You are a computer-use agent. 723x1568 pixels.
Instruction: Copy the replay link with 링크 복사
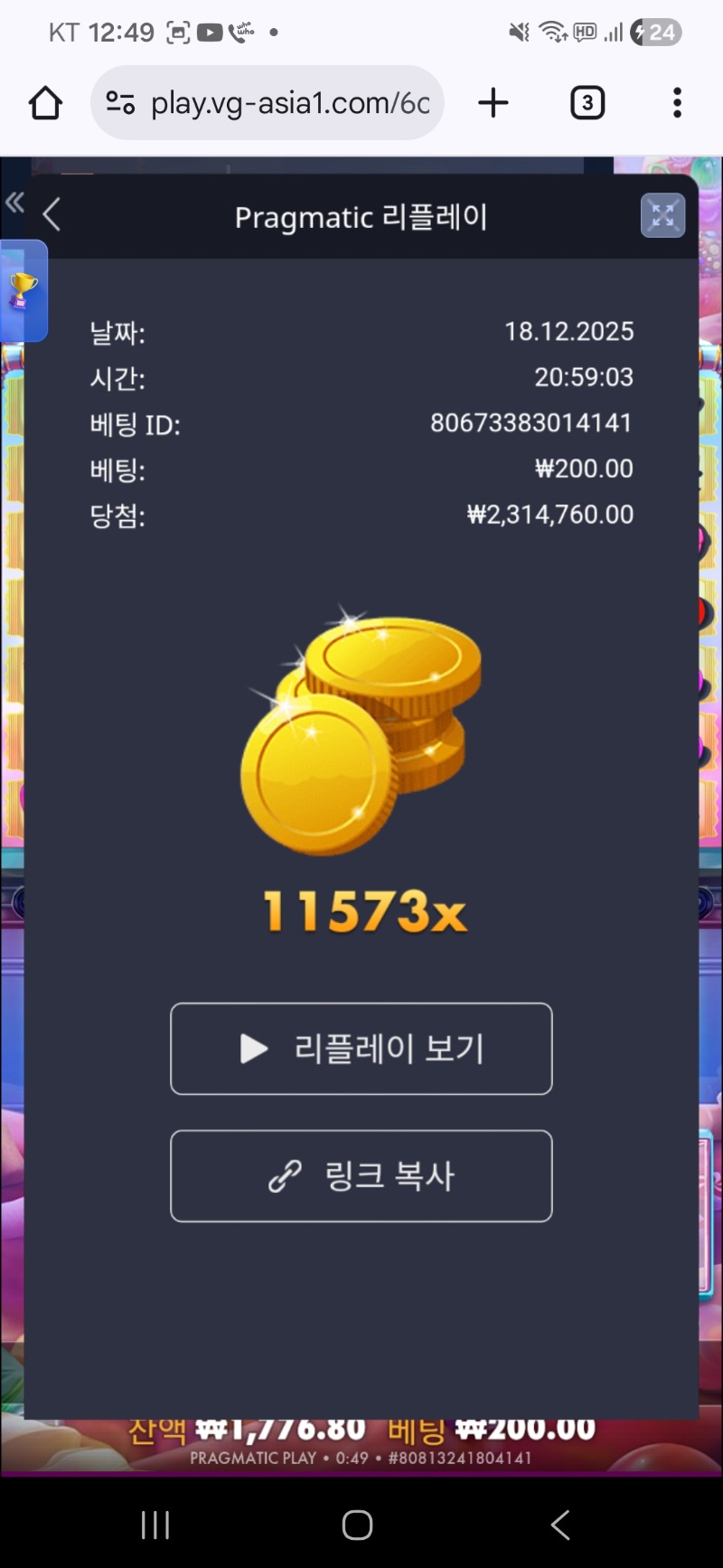361,1176
